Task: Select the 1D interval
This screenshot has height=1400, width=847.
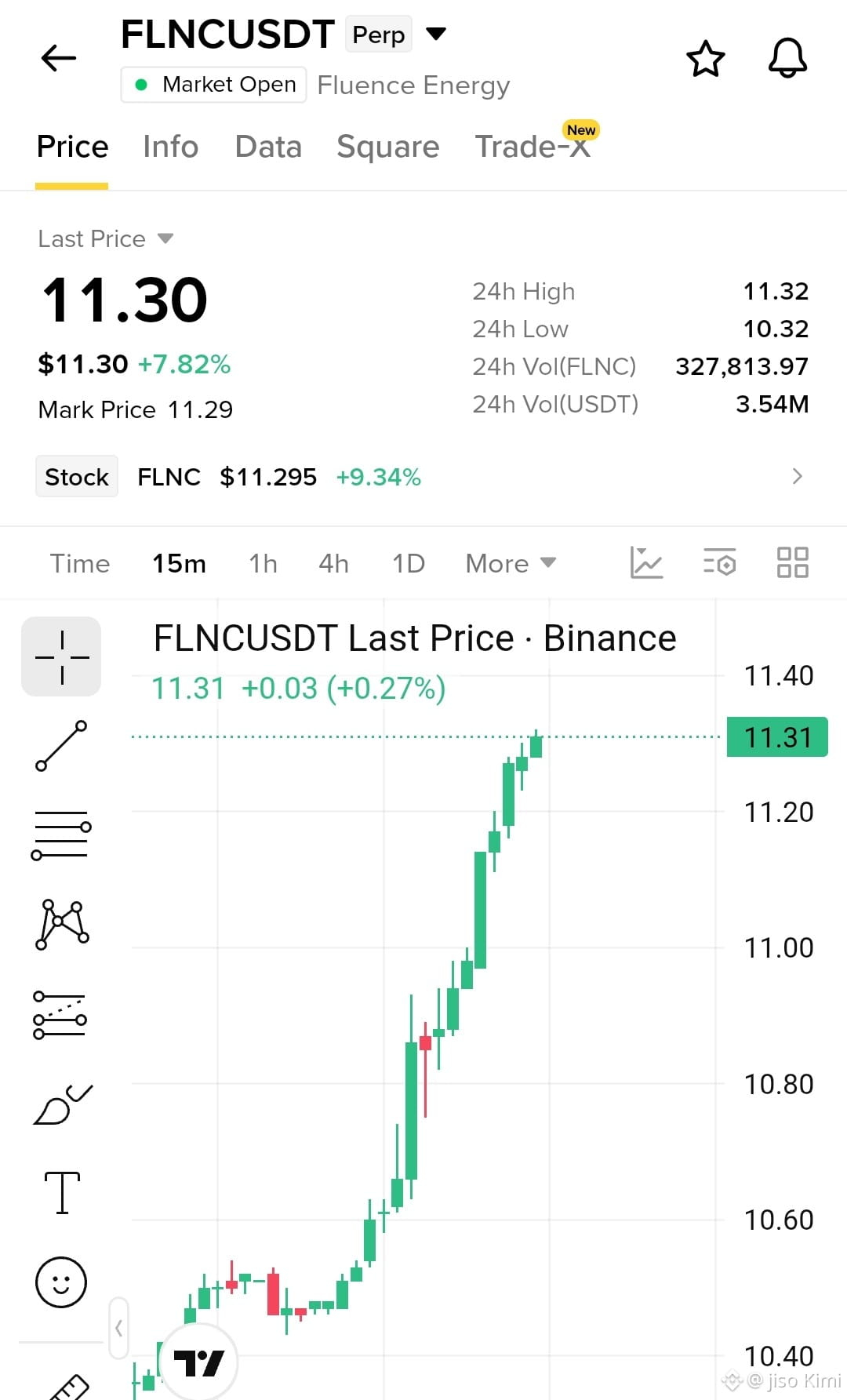Action: click(409, 563)
